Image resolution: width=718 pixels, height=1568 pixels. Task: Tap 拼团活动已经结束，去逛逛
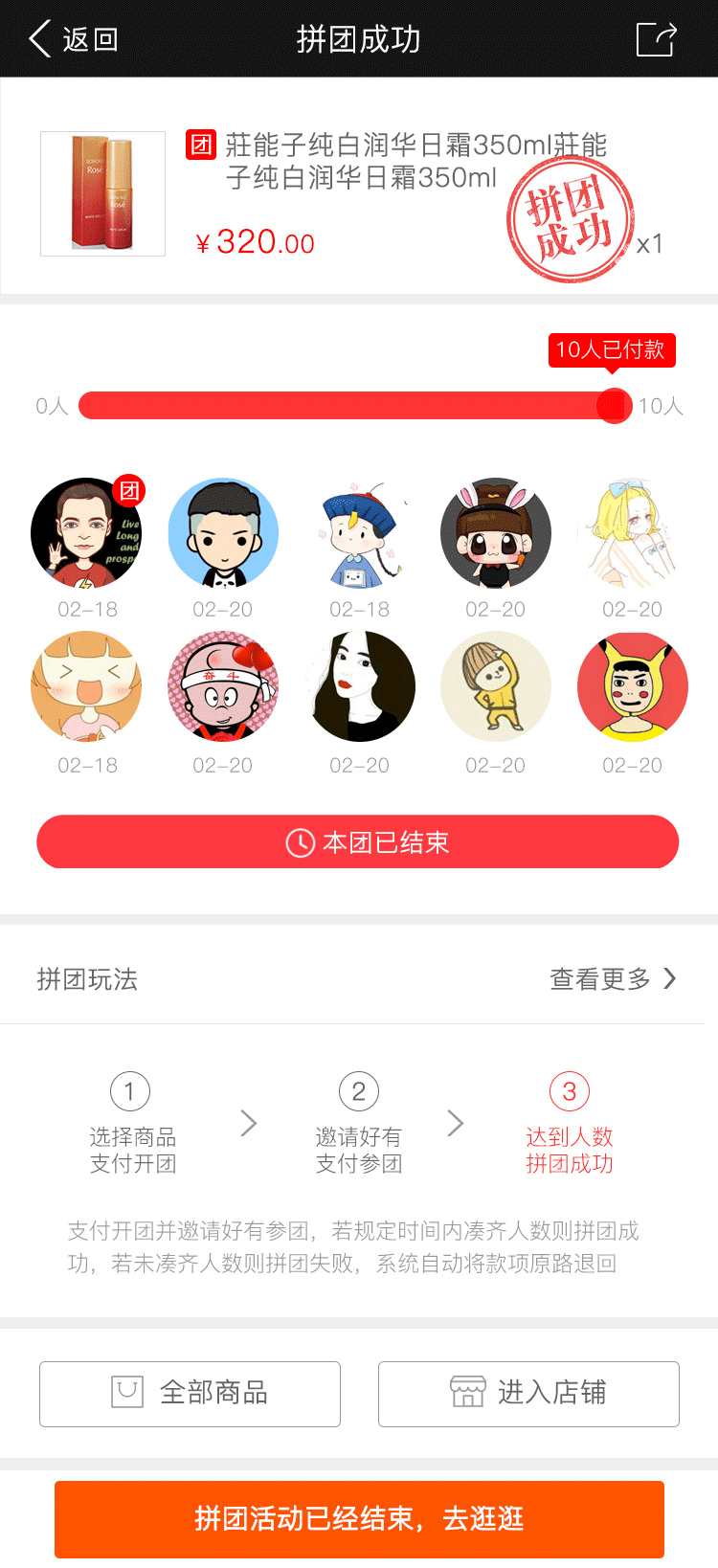[x=359, y=1519]
